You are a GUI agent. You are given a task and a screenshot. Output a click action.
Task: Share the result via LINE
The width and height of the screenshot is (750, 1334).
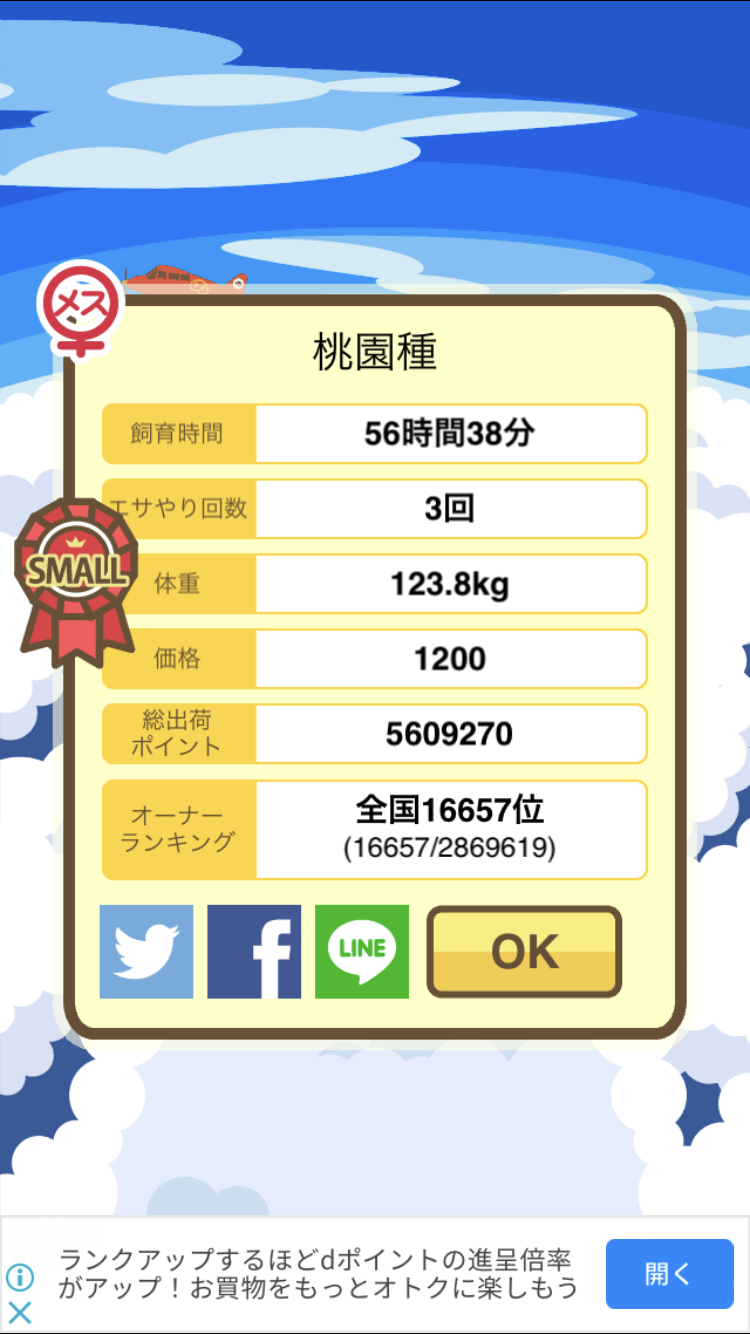click(x=362, y=952)
